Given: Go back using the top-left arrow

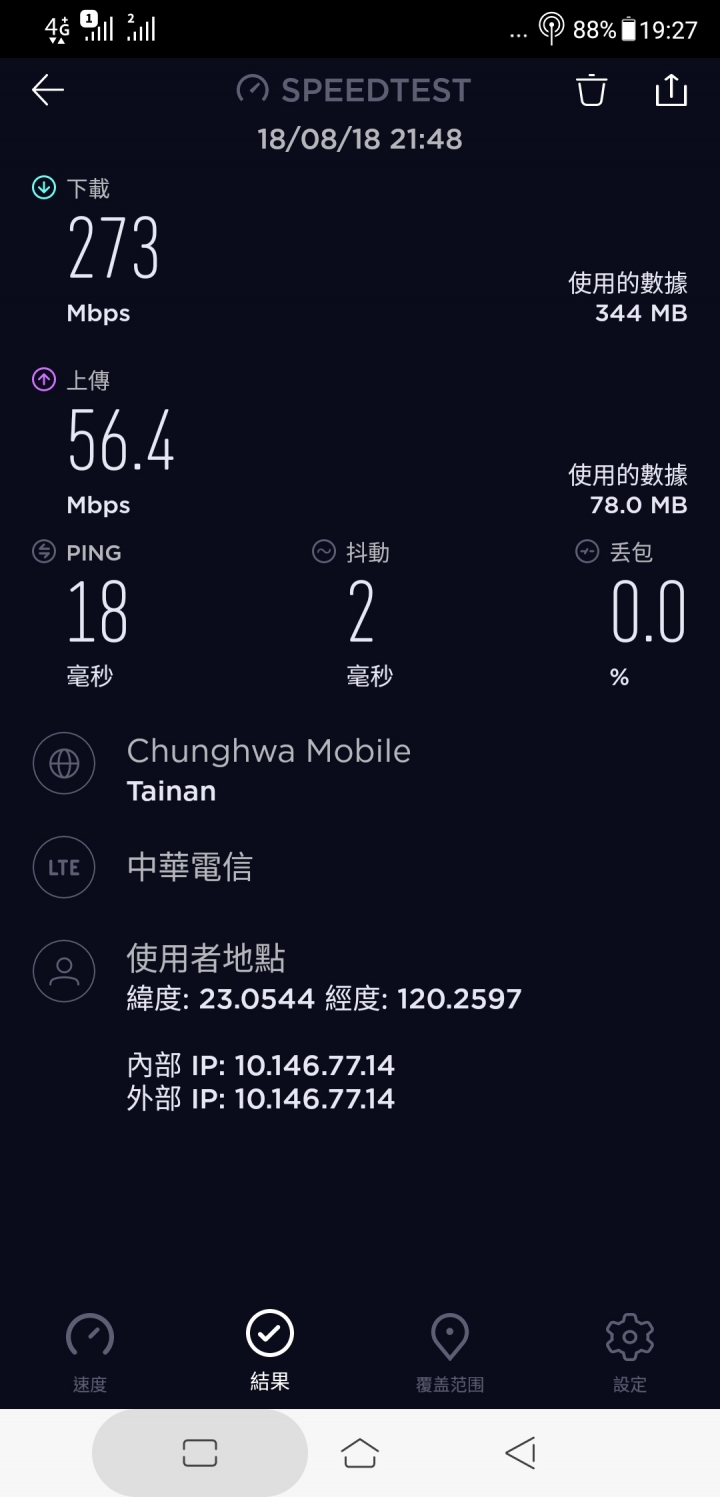Looking at the screenshot, I should (x=47, y=90).
